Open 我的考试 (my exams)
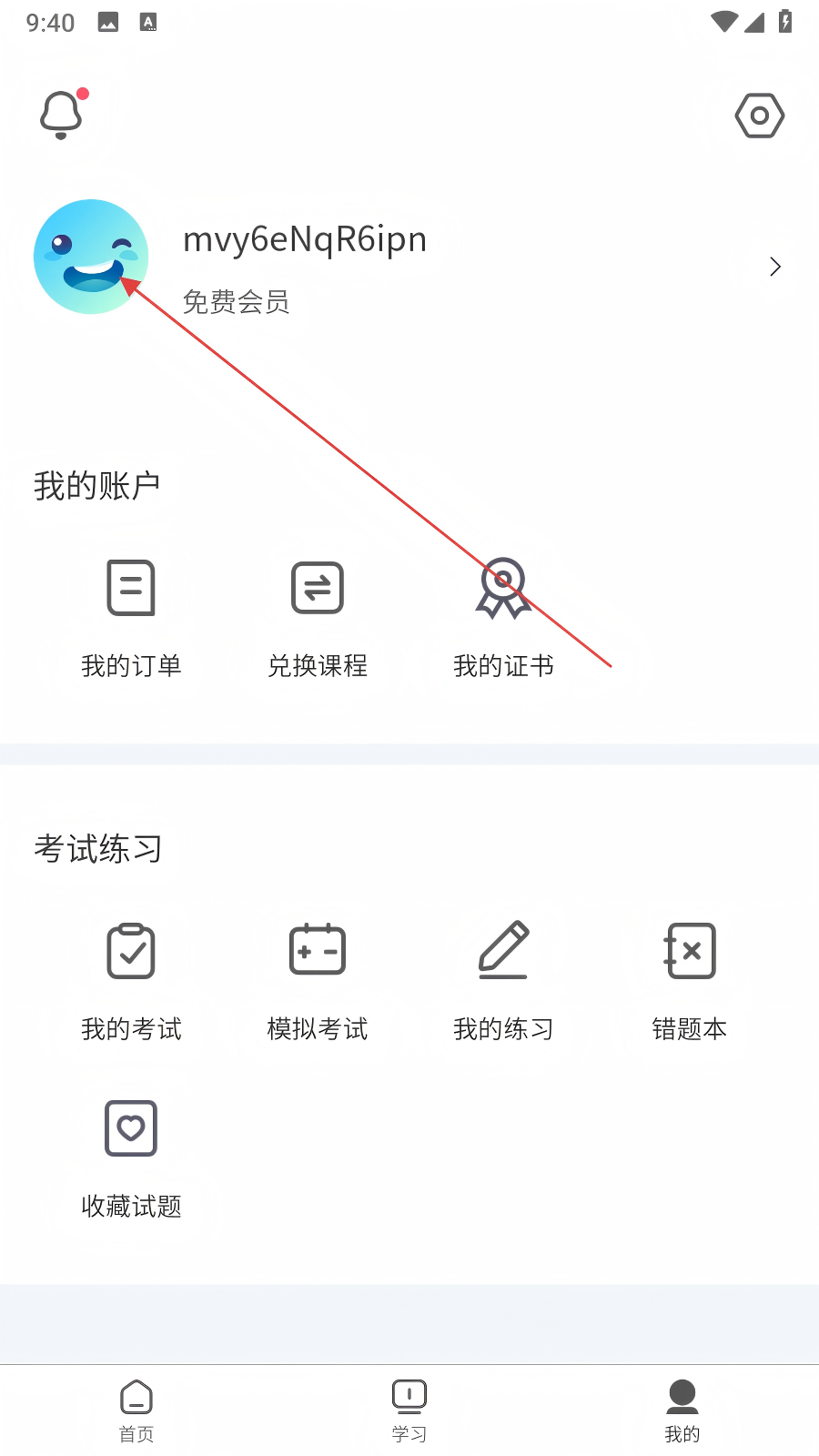Screen dimensions: 819x1456 [x=131, y=980]
